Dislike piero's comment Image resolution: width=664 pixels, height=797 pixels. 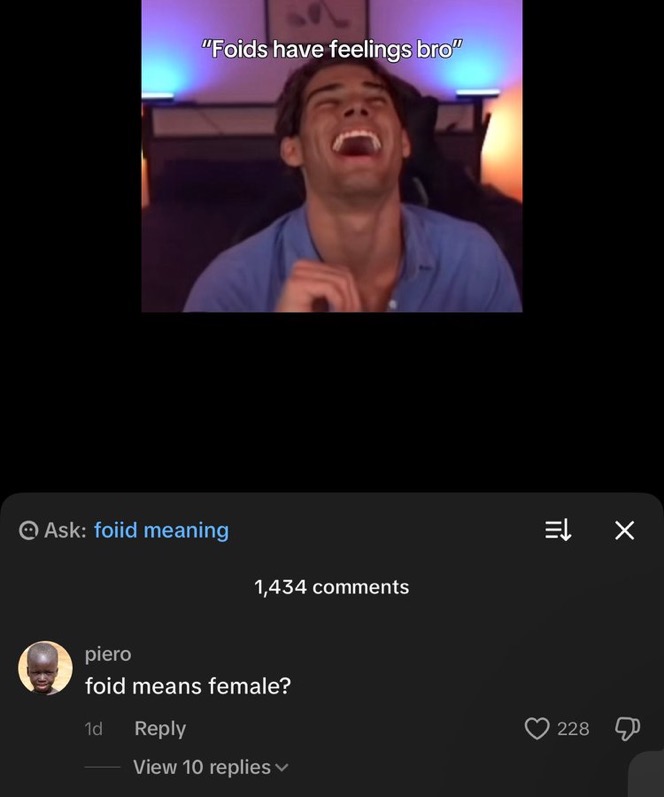click(x=624, y=728)
